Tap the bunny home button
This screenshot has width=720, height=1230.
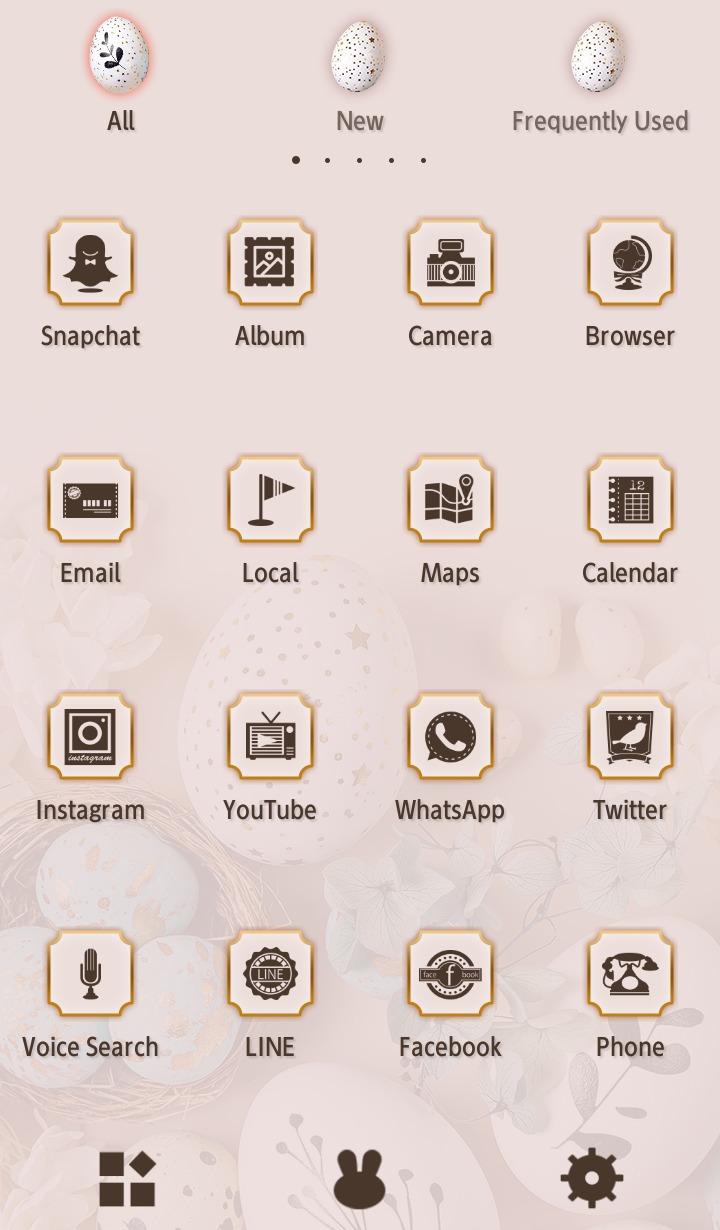(360, 1179)
